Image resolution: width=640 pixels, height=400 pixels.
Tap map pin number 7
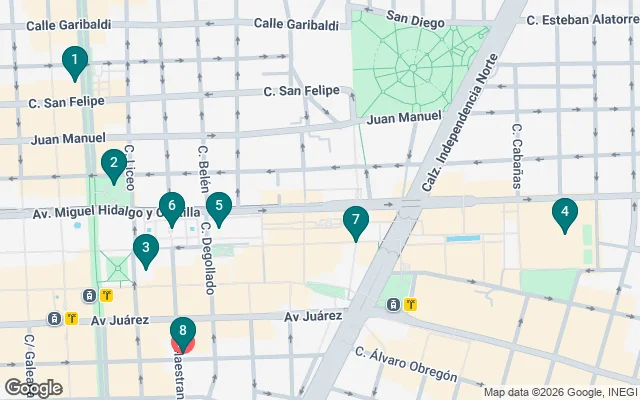click(355, 221)
